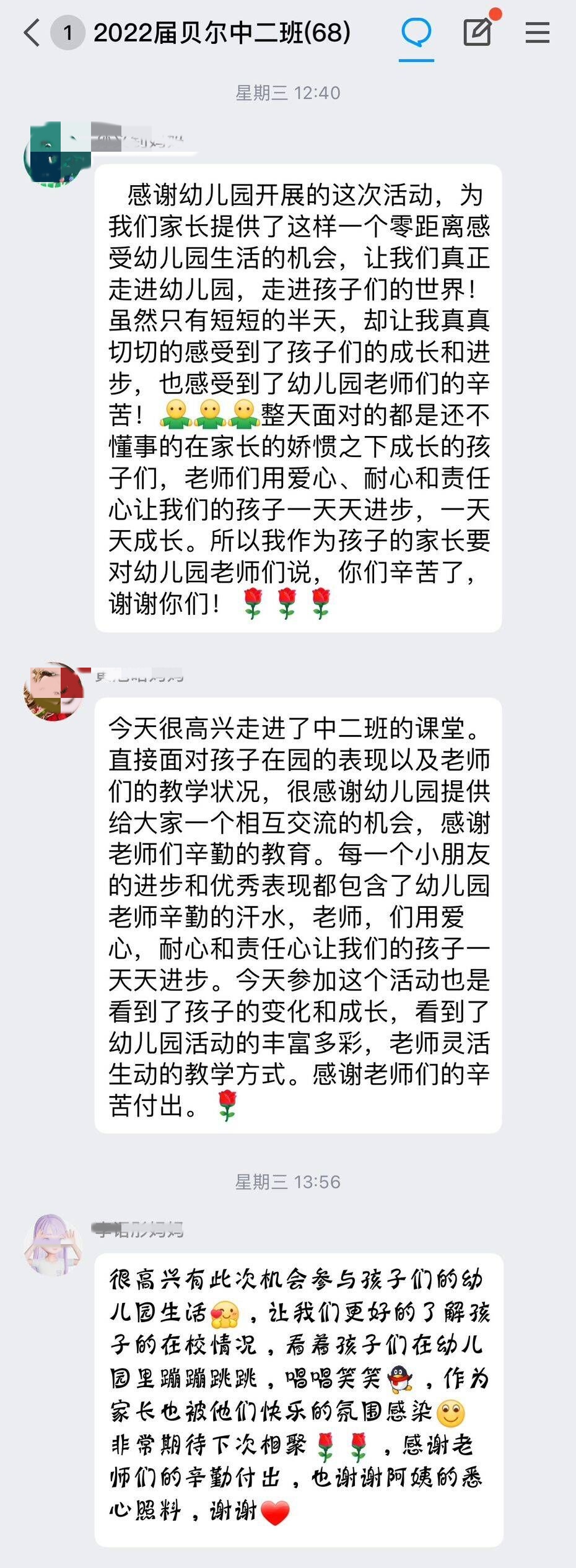576x1568 pixels.
Task: Tap avatar of the second message sender
Action: (54, 692)
